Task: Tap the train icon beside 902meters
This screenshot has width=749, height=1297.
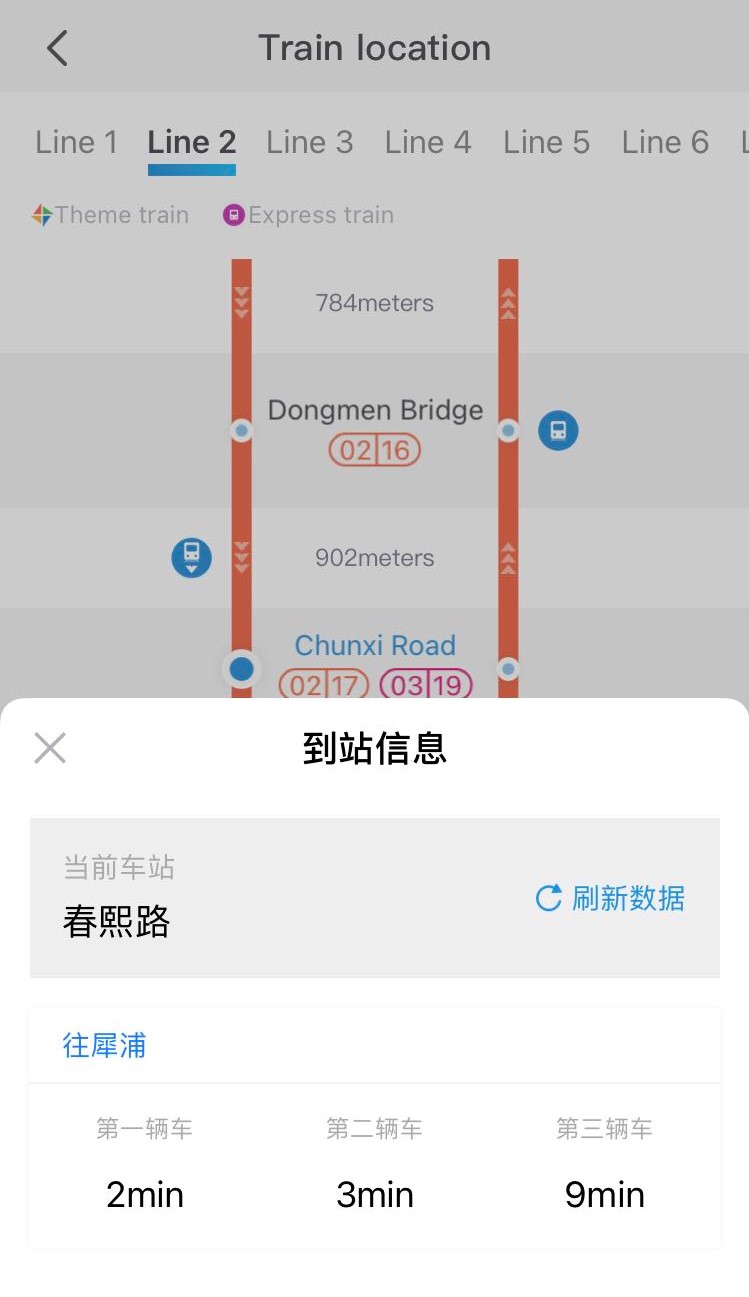Action: point(191,557)
